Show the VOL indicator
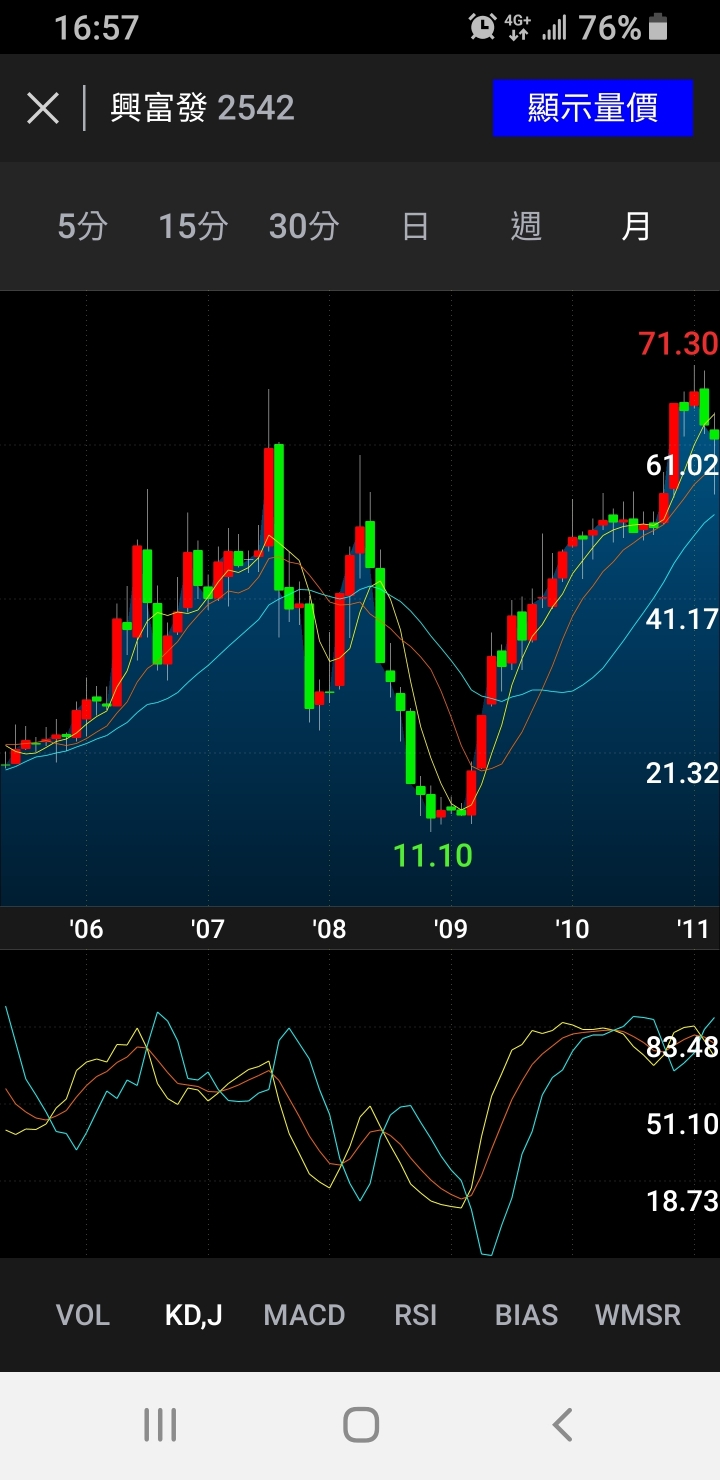The height and width of the screenshot is (1480, 720). tap(83, 1315)
